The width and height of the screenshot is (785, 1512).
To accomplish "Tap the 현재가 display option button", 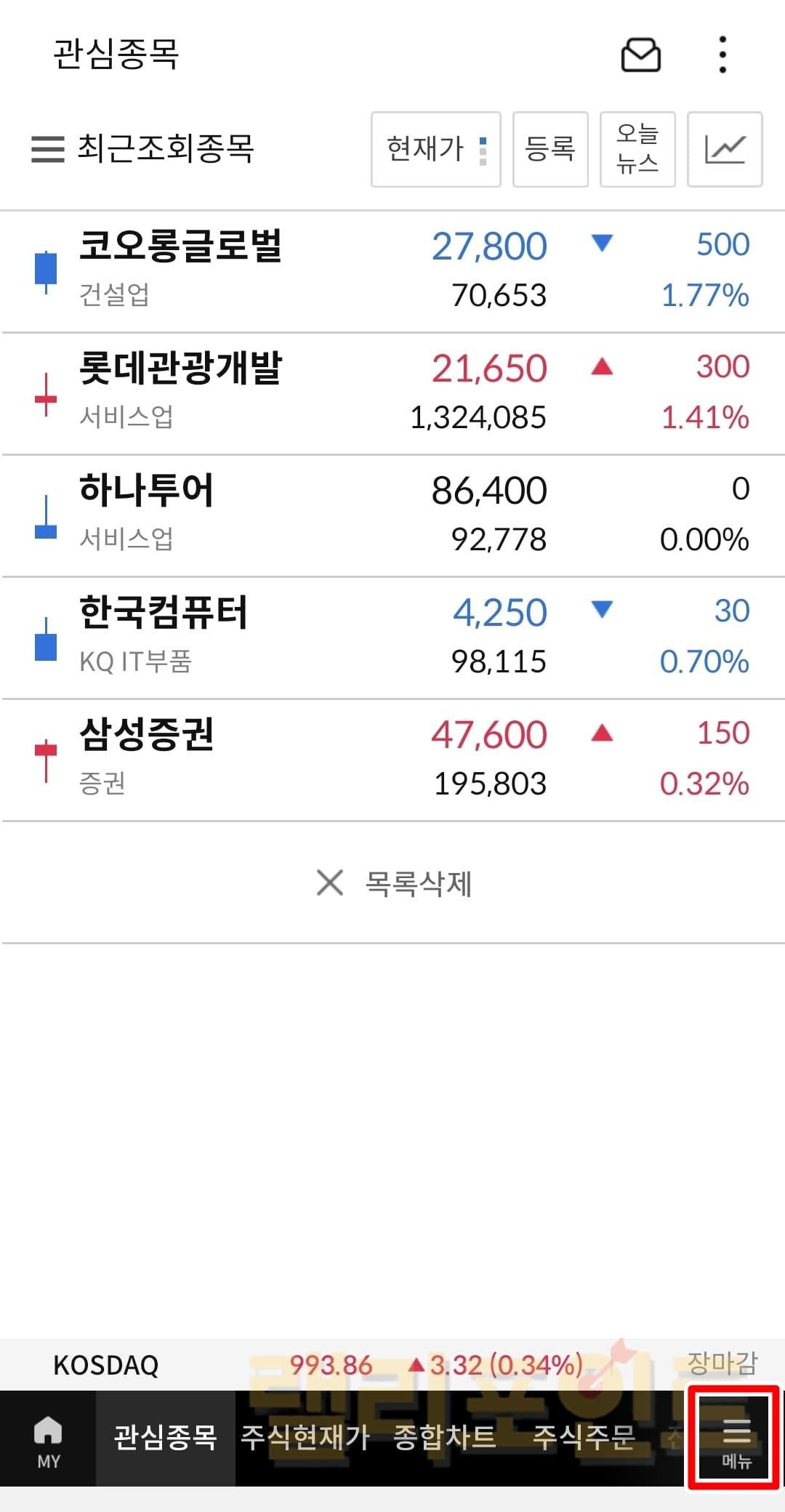I will point(435,149).
